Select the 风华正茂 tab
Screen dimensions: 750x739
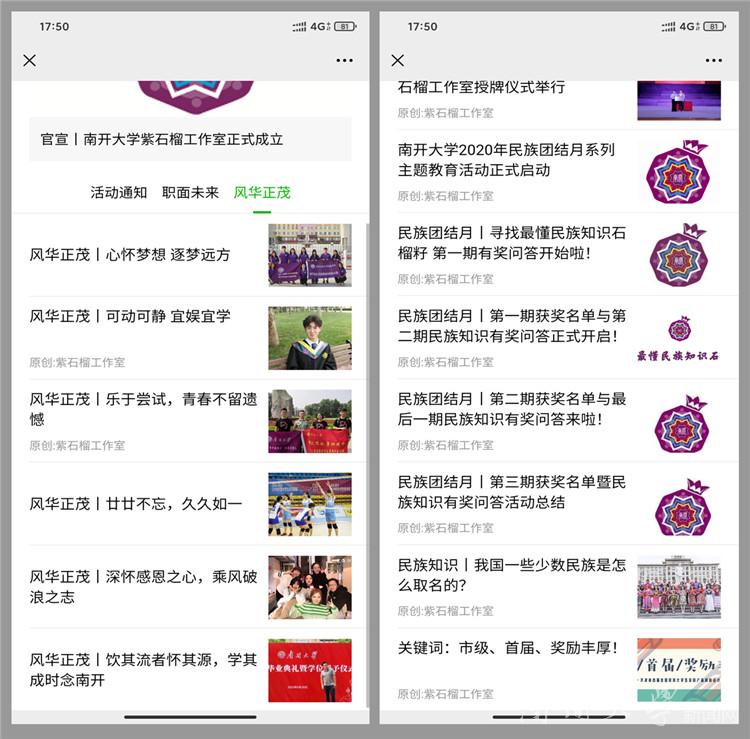[262, 192]
